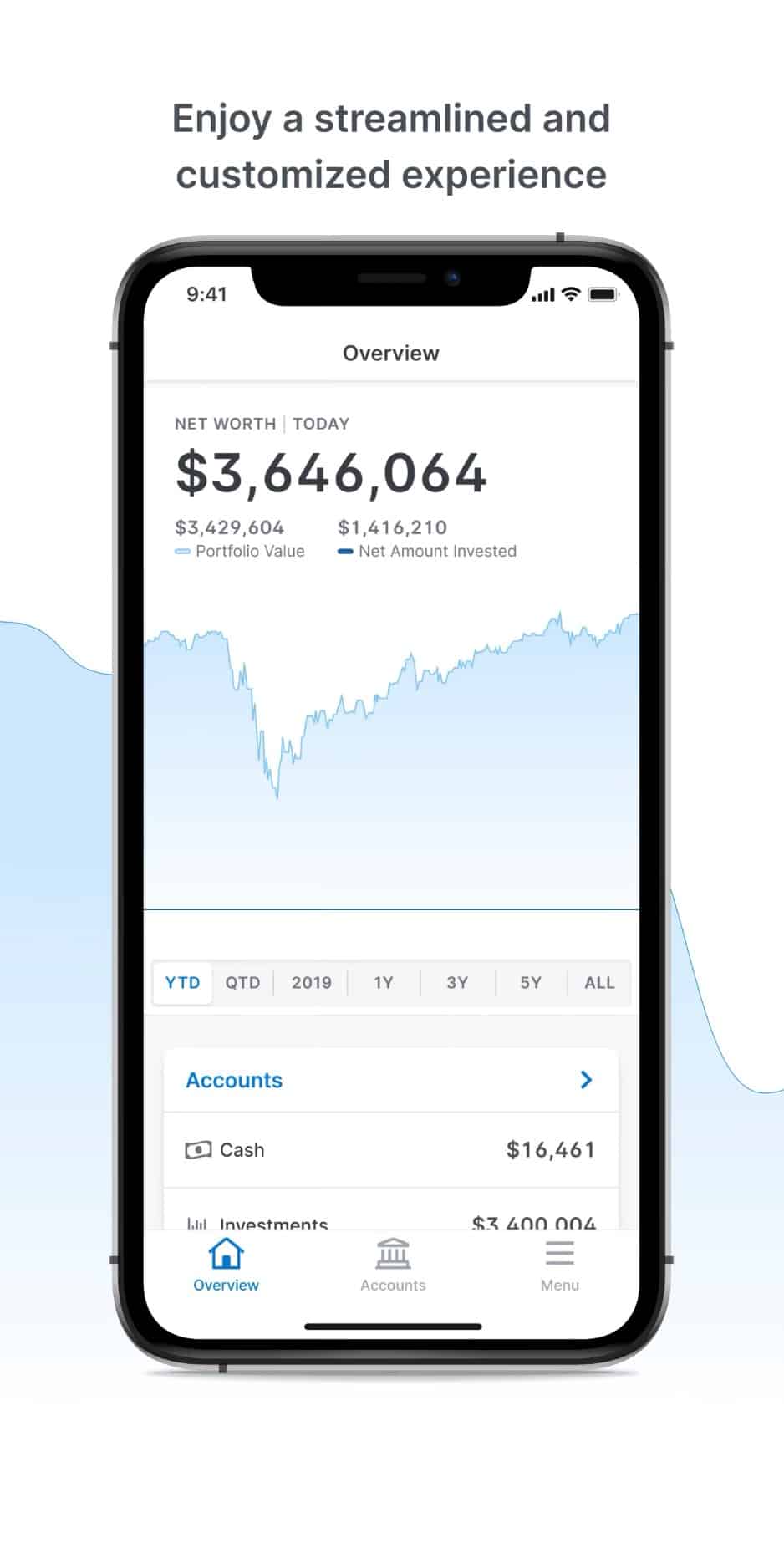
Task: Expand Accounts using the right chevron
Action: 586,1079
